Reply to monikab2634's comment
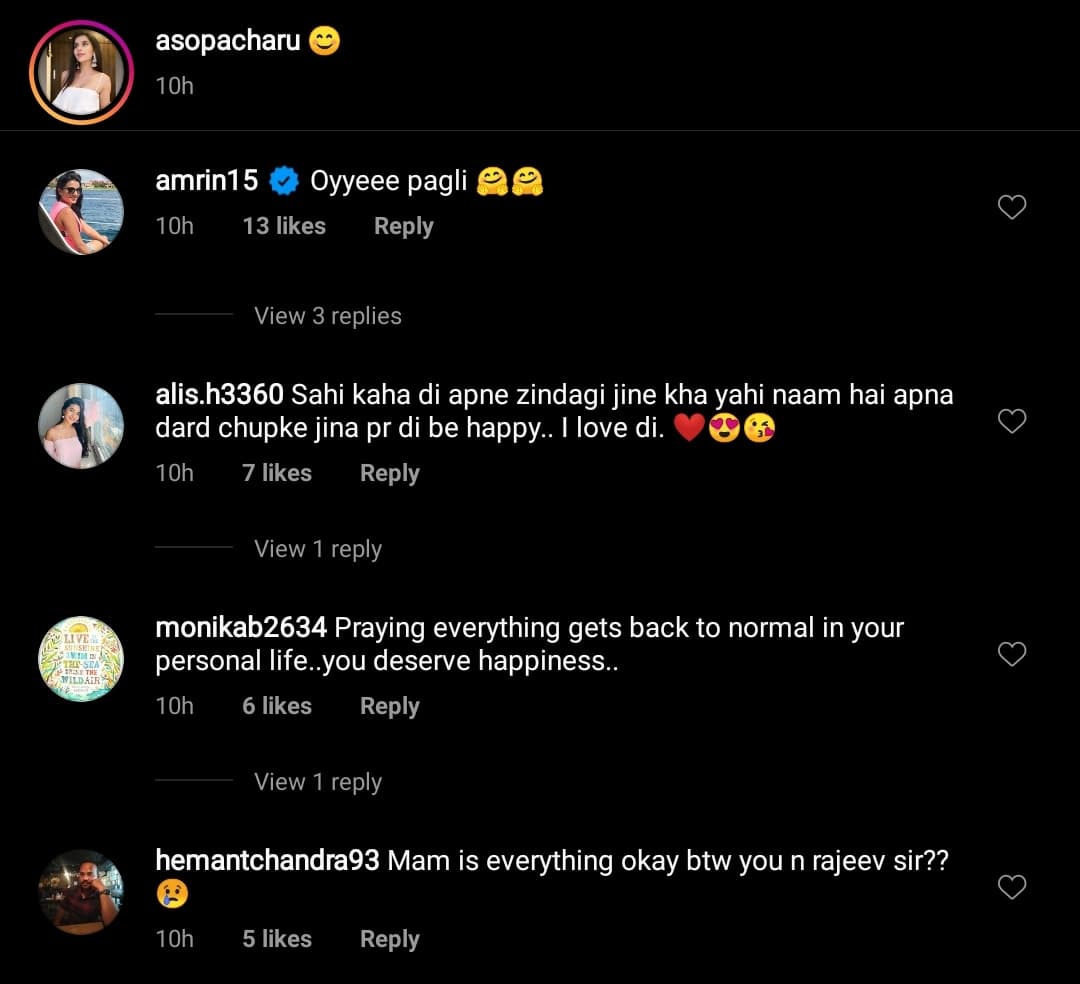The image size is (1080, 984). (x=389, y=706)
